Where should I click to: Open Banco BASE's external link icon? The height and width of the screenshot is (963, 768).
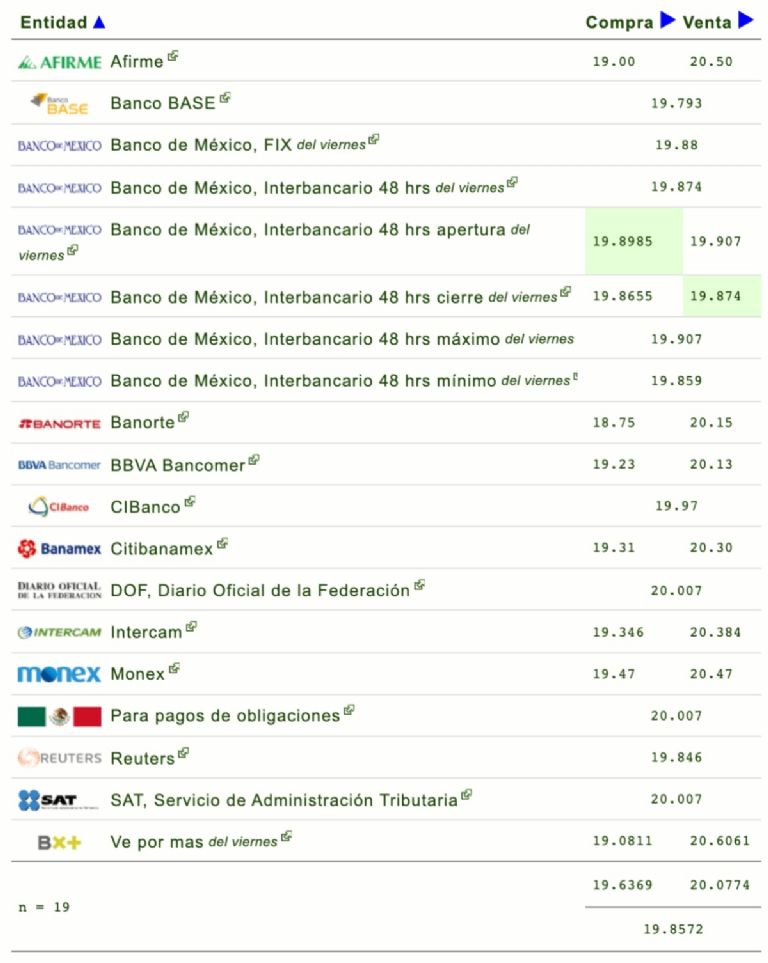tap(225, 98)
